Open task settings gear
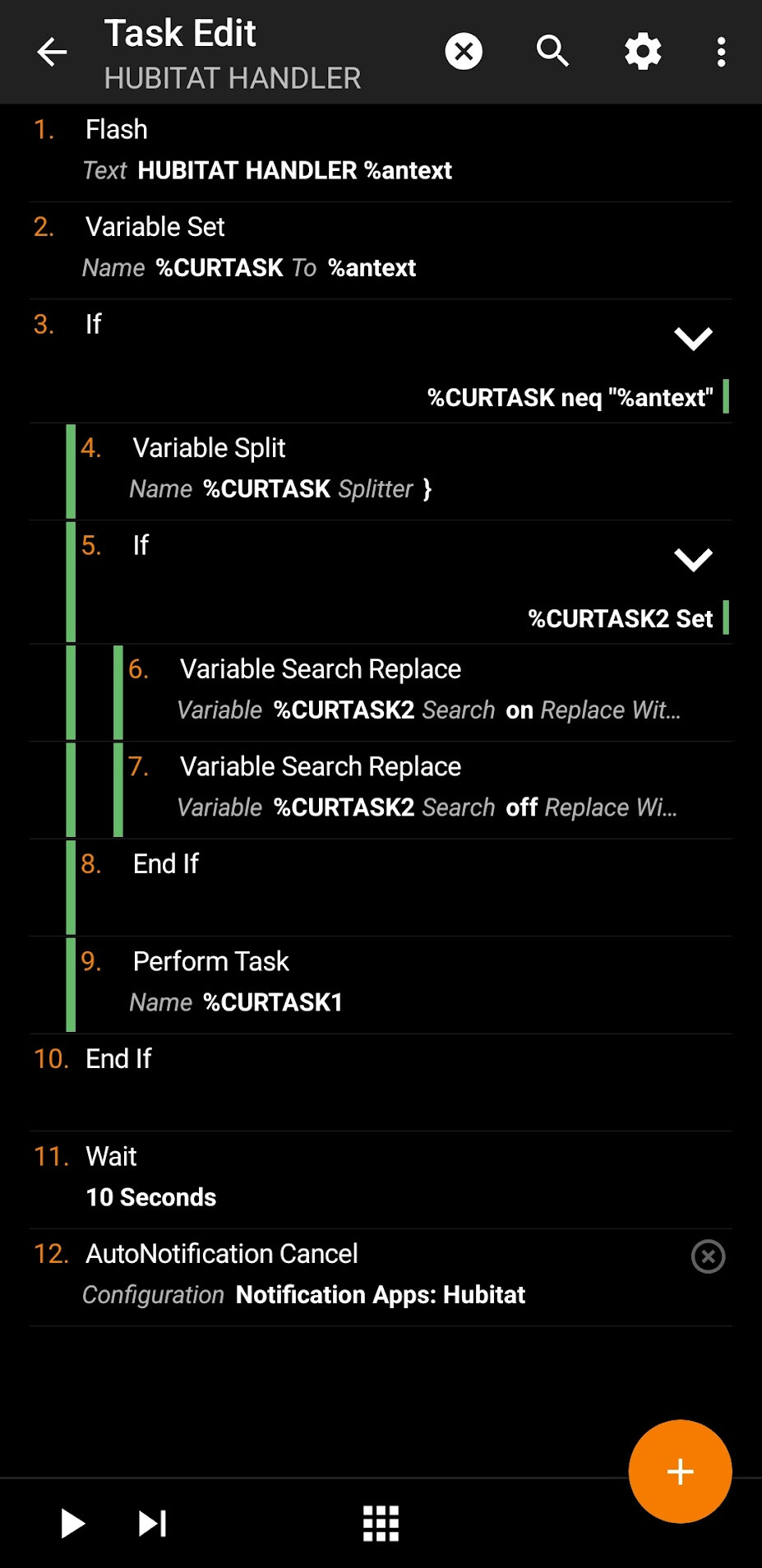762x1568 pixels. [x=643, y=52]
